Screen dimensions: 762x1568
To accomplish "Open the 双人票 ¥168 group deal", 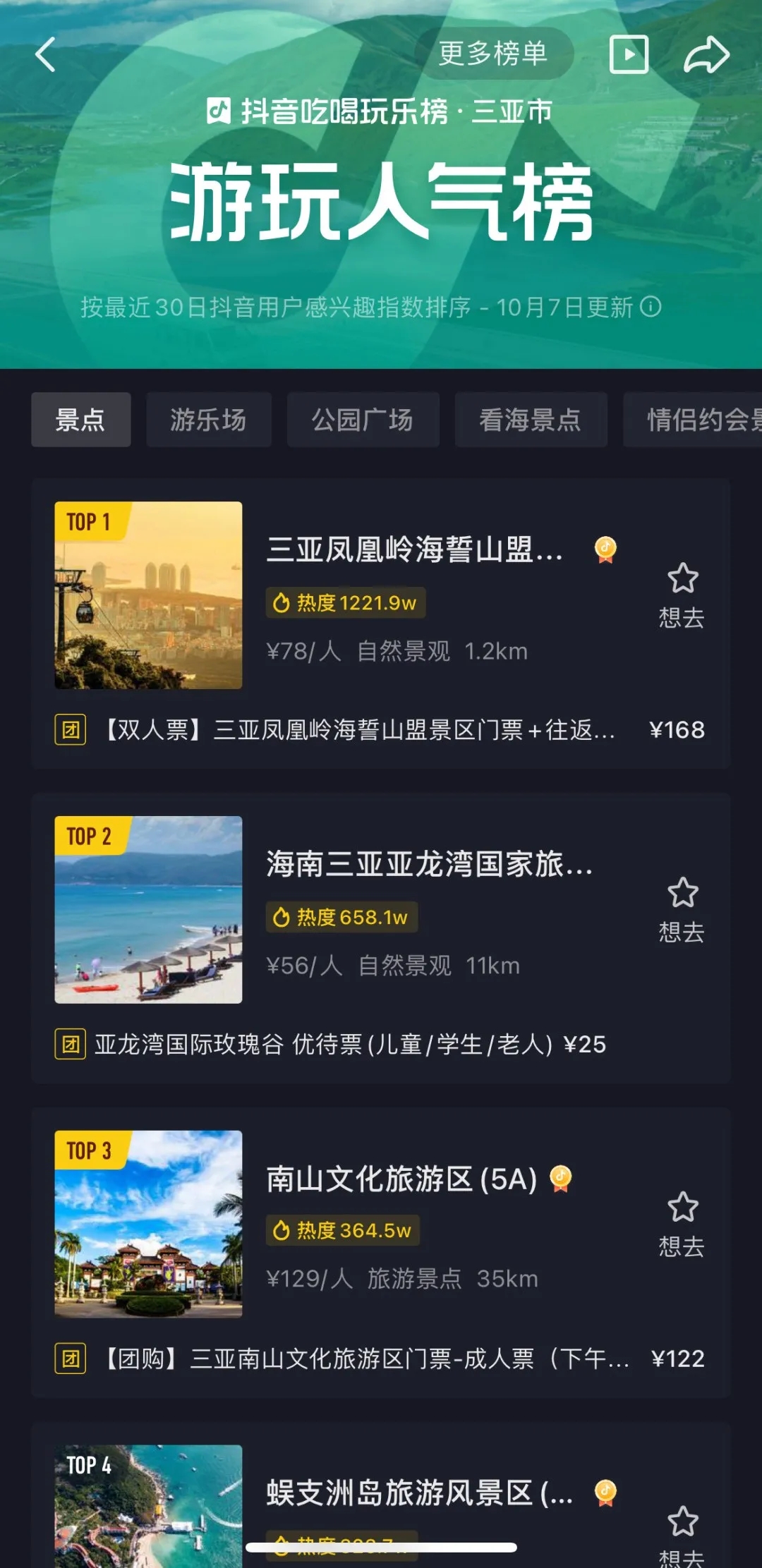I will click(381, 730).
